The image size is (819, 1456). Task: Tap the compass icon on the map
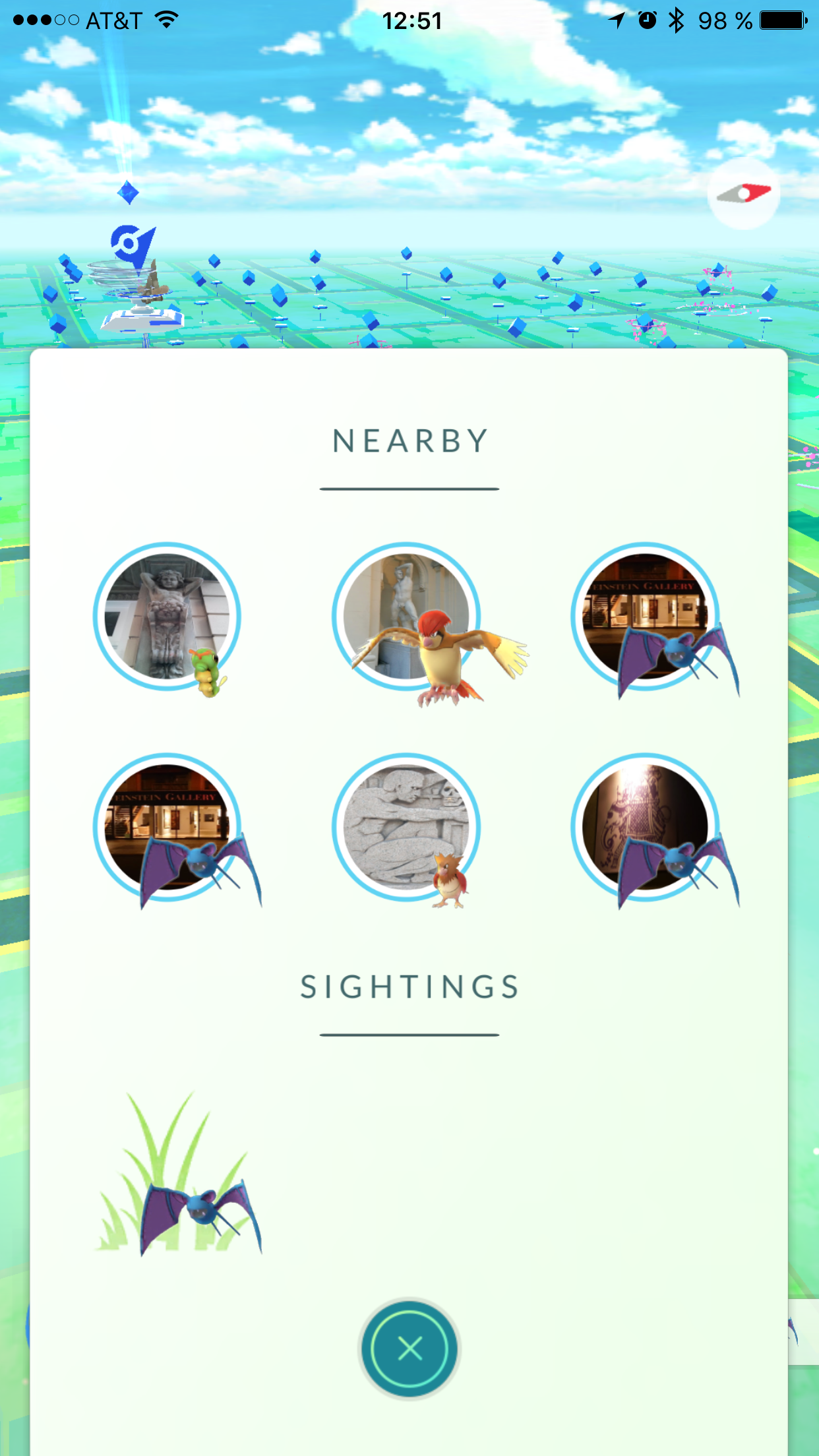coord(743,194)
